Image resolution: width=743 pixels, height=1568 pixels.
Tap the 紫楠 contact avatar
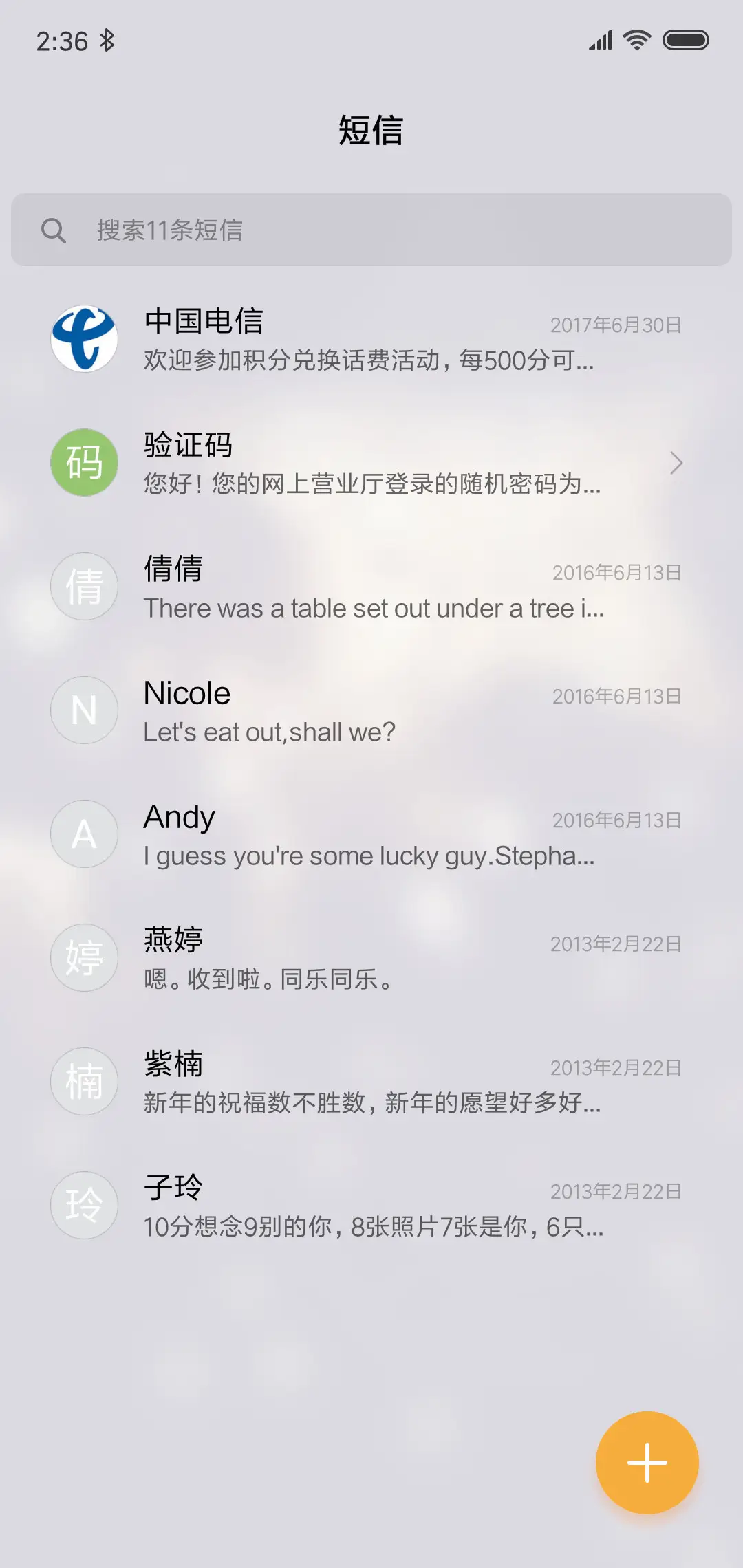(84, 1081)
